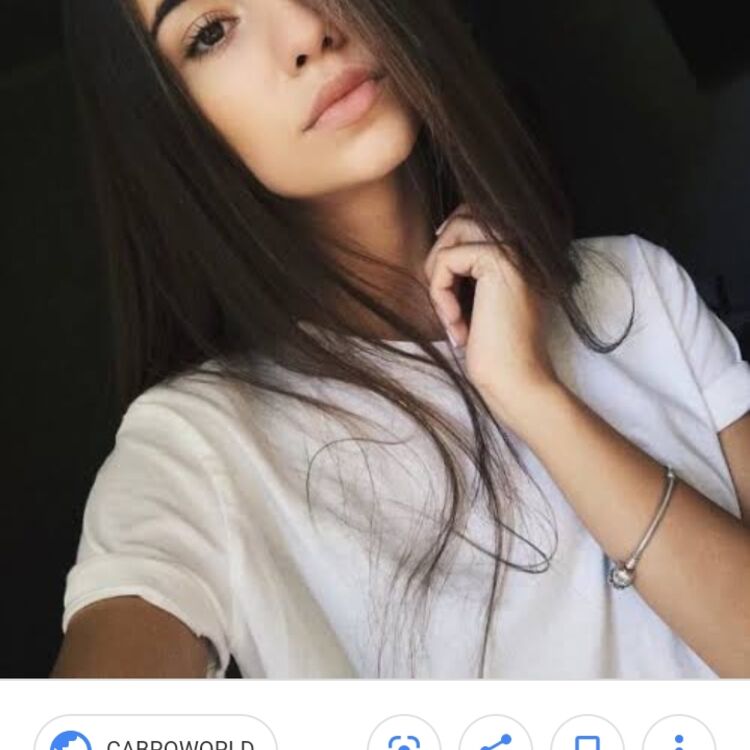750x750 pixels.
Task: Open the photo in full view
Action: click(x=375, y=338)
